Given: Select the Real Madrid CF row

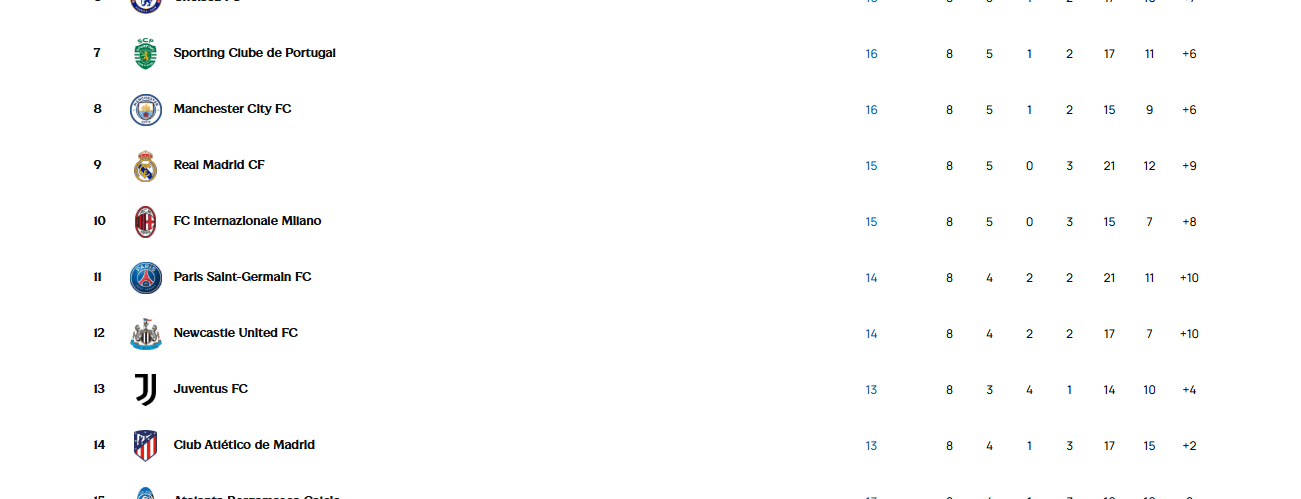Looking at the screenshot, I should [x=219, y=165].
